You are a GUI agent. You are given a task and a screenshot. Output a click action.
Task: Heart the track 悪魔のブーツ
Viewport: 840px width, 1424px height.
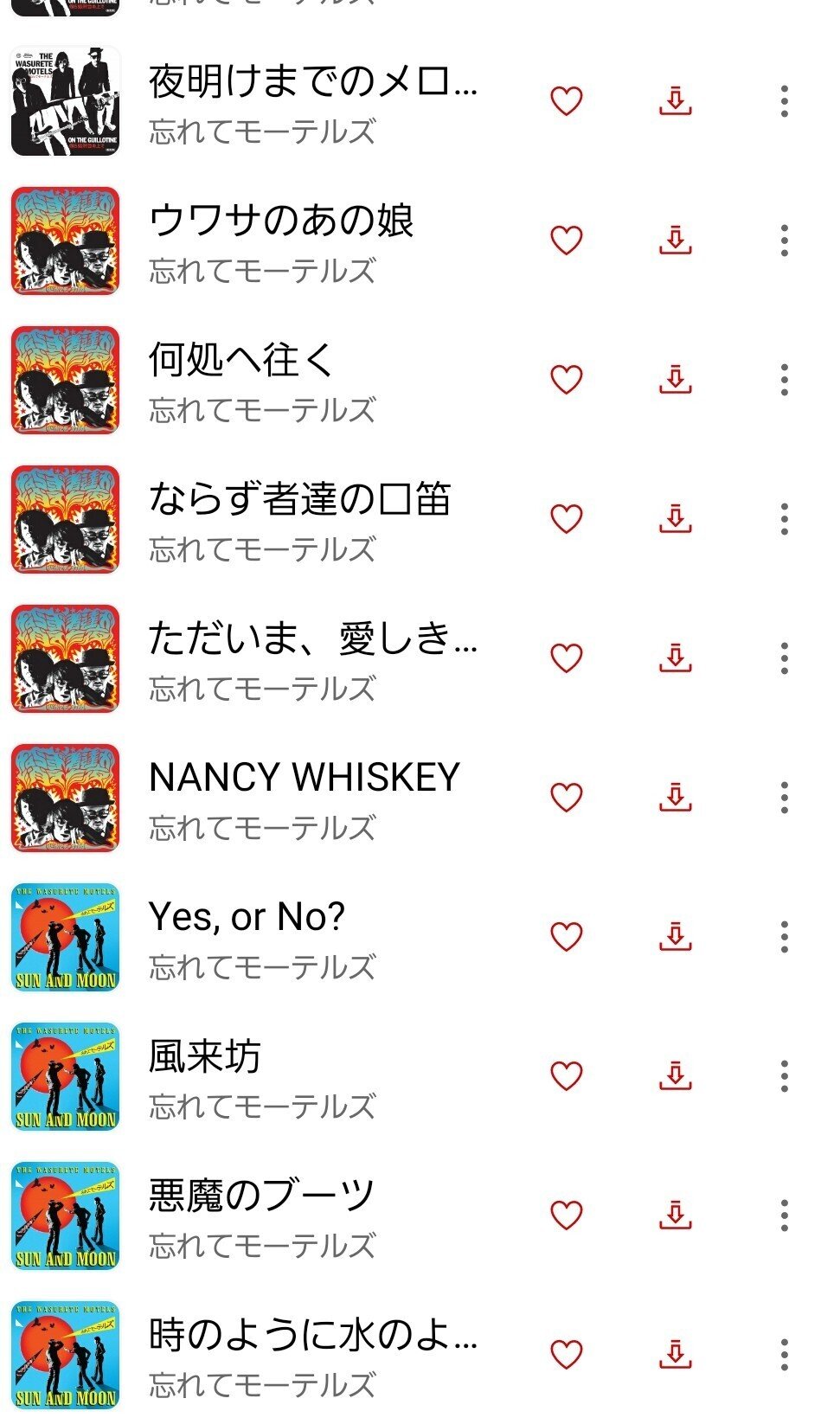click(567, 1216)
